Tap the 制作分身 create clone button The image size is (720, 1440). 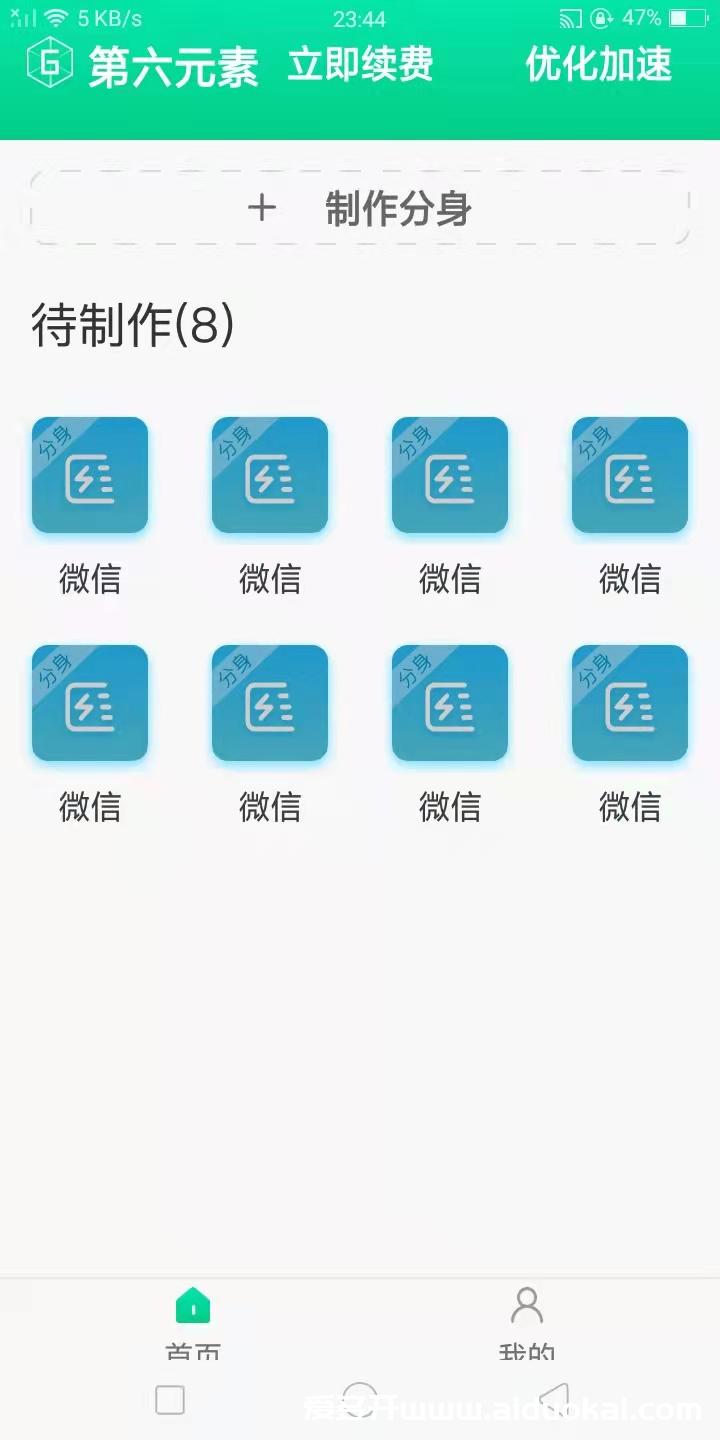click(x=360, y=208)
